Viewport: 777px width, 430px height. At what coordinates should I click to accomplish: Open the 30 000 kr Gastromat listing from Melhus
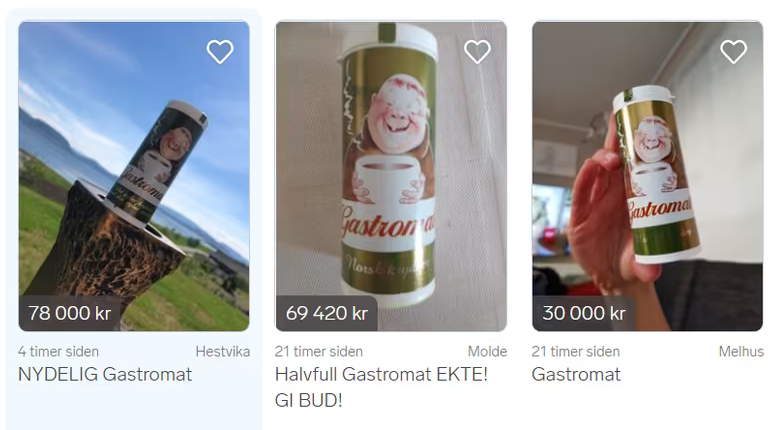point(576,374)
